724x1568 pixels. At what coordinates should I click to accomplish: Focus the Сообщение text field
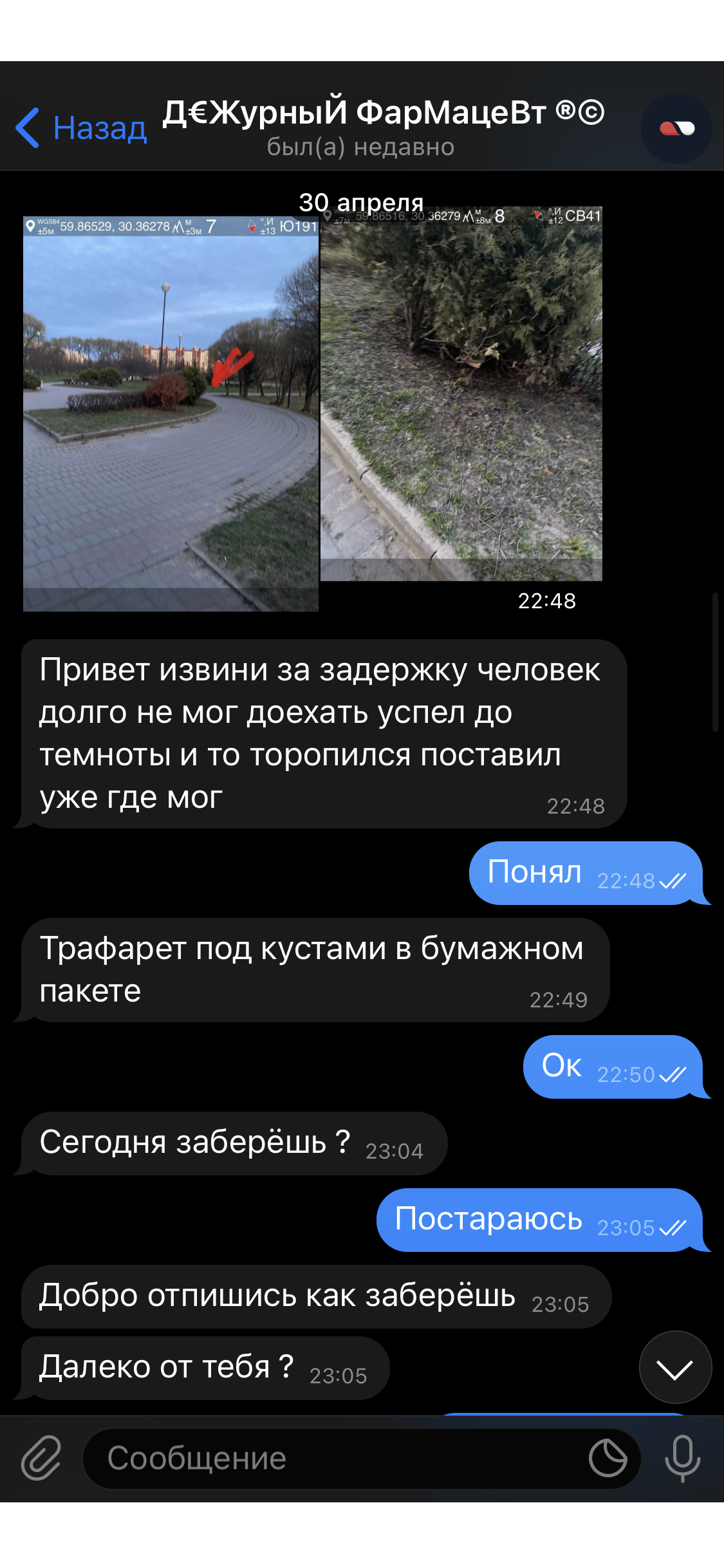pyautogui.click(x=335, y=1458)
